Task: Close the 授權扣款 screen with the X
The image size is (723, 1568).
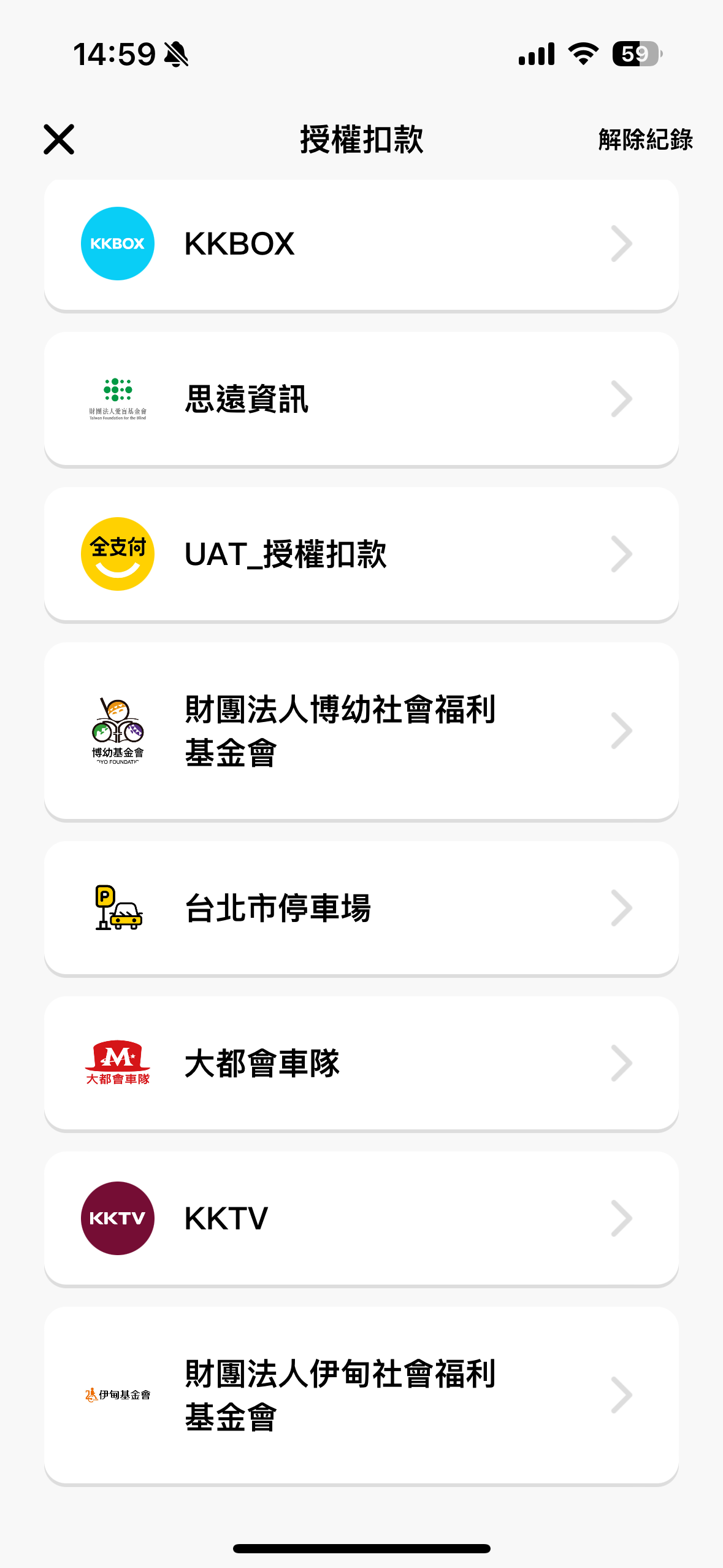Action: 58,140
